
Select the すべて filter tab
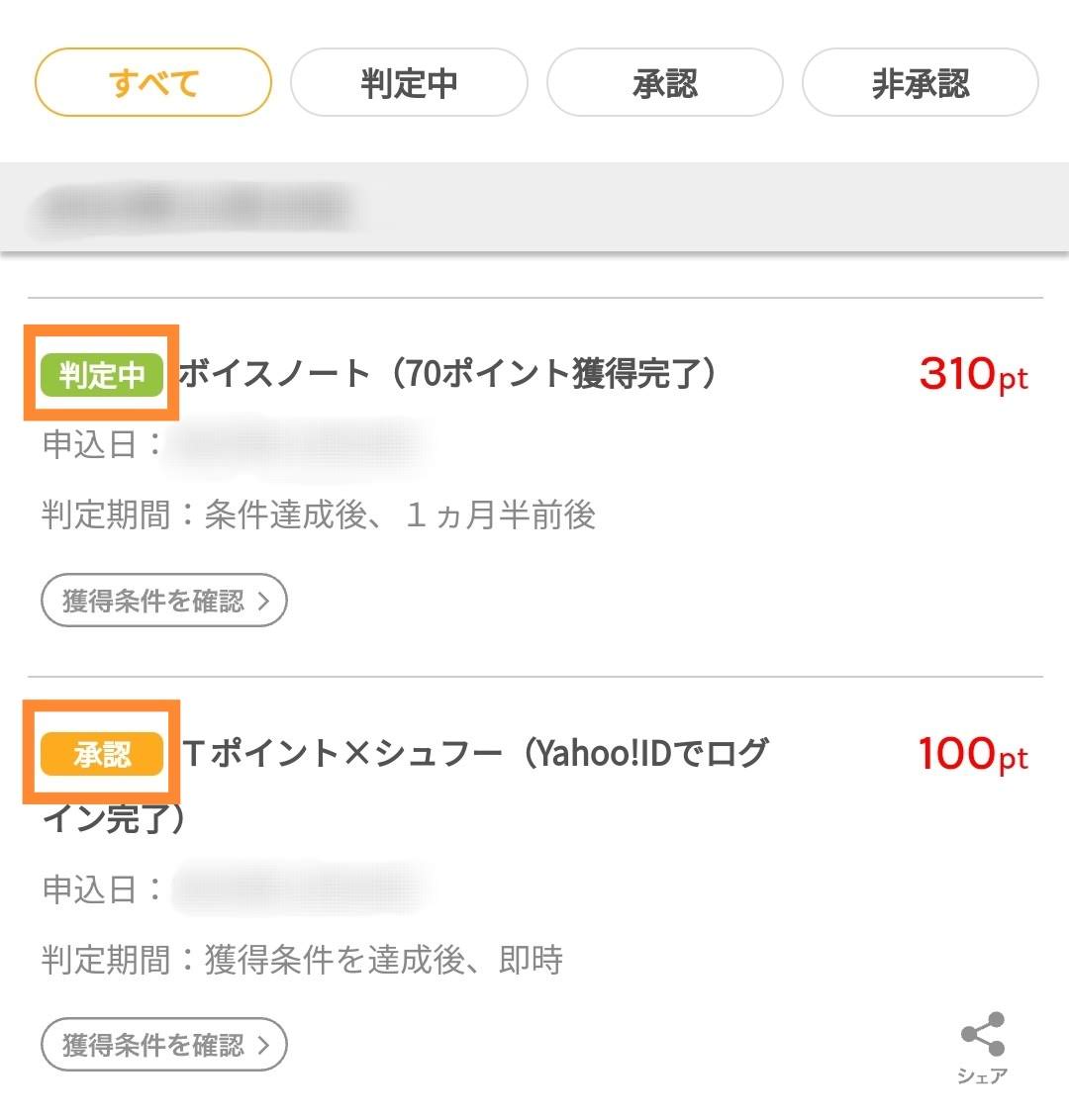click(153, 83)
